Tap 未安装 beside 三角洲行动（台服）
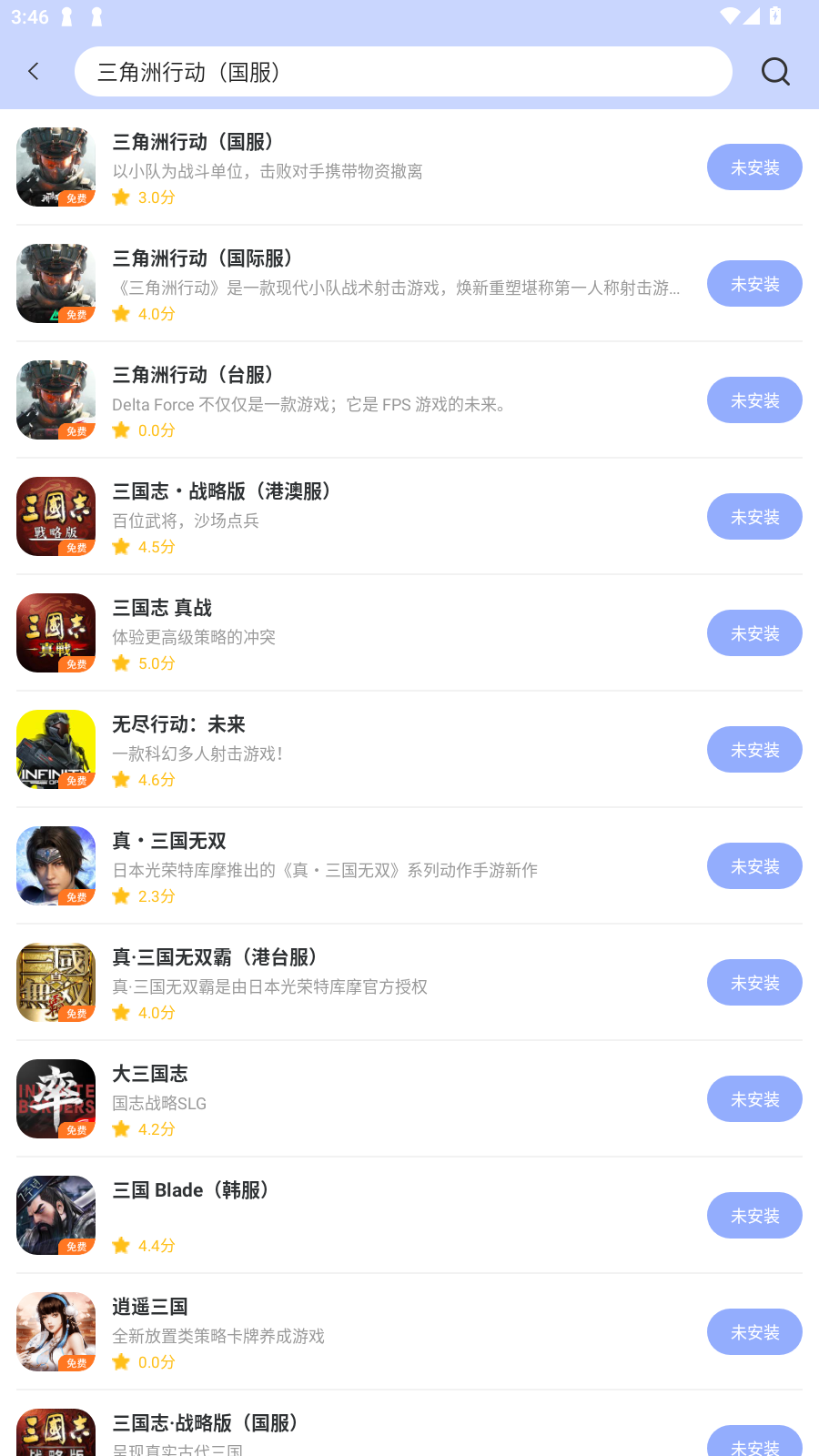 pos(754,400)
